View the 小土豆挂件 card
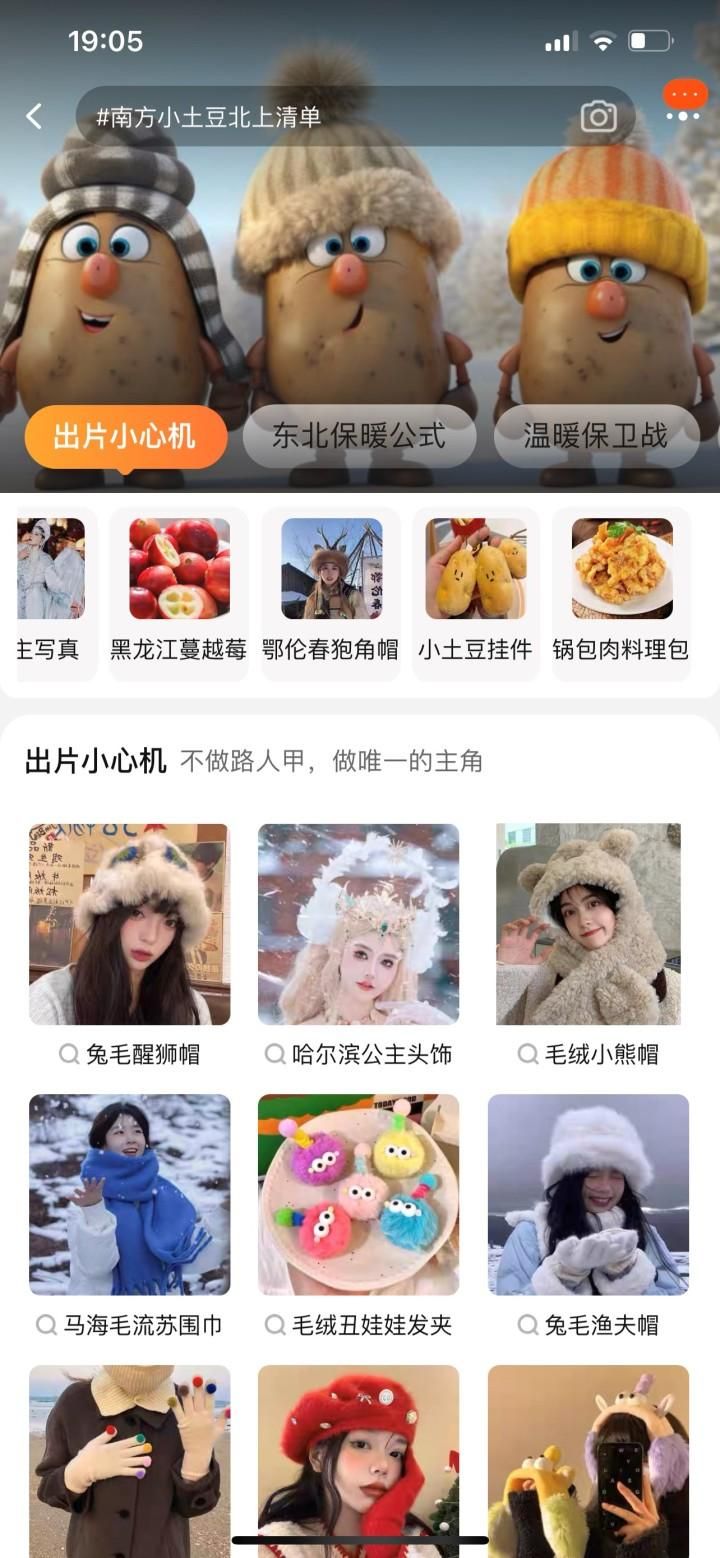Image resolution: width=720 pixels, height=1558 pixels. (x=475, y=592)
